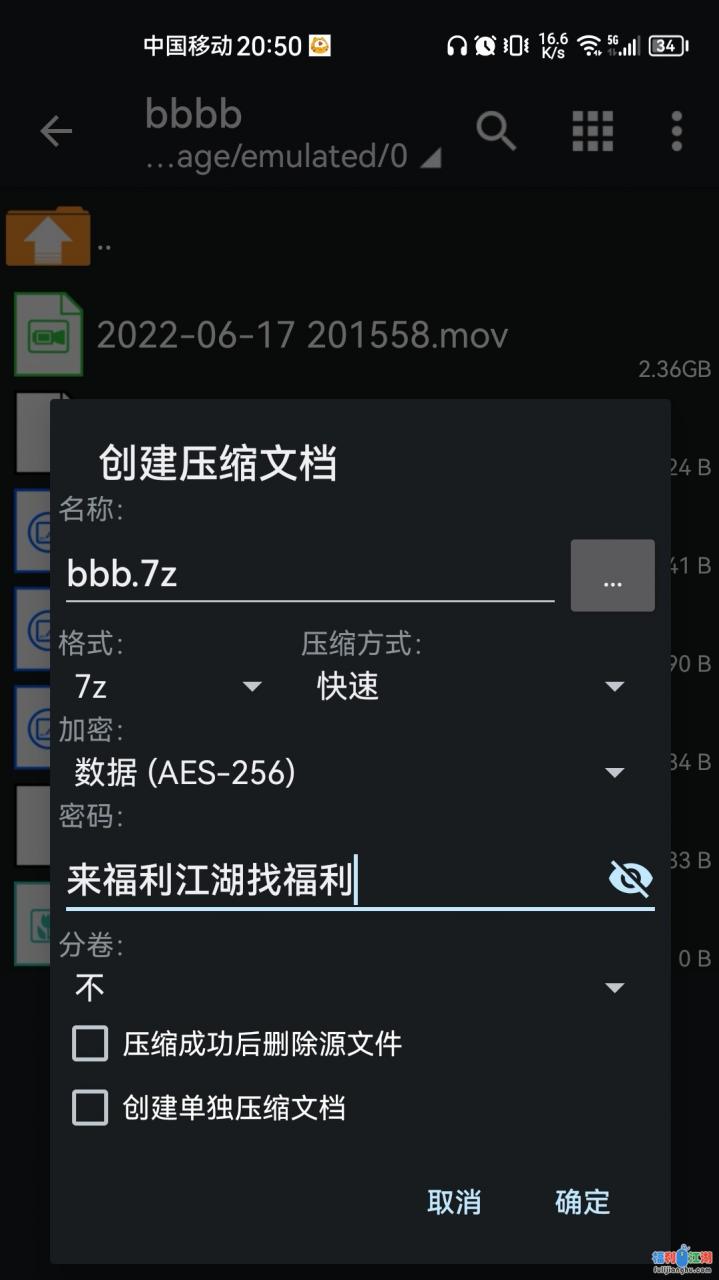Expand the encryption dropdown showing AES-256

pos(350,772)
